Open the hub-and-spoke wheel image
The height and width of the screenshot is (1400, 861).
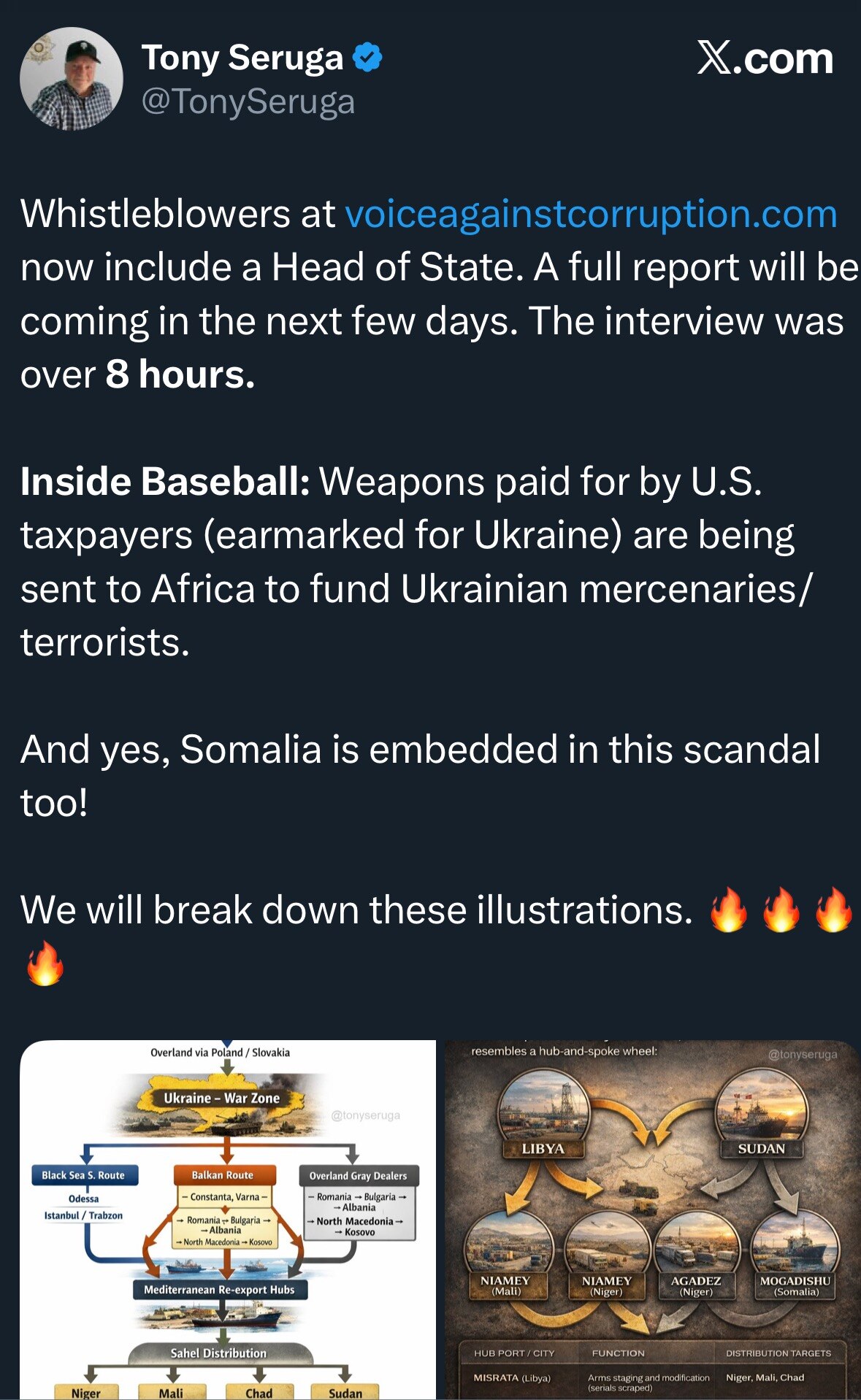652,1219
